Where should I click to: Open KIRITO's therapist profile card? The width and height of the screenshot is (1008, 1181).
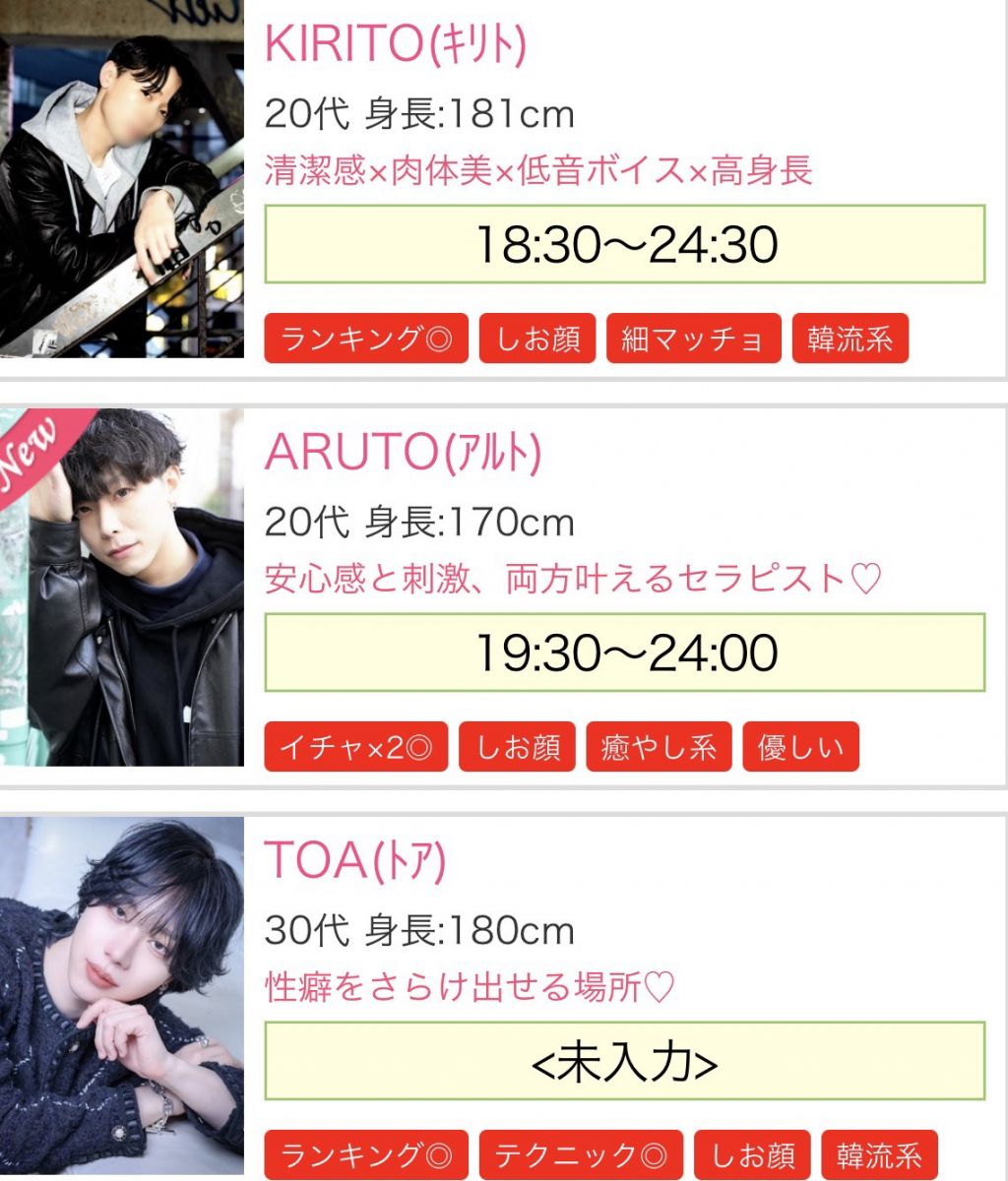click(x=395, y=44)
